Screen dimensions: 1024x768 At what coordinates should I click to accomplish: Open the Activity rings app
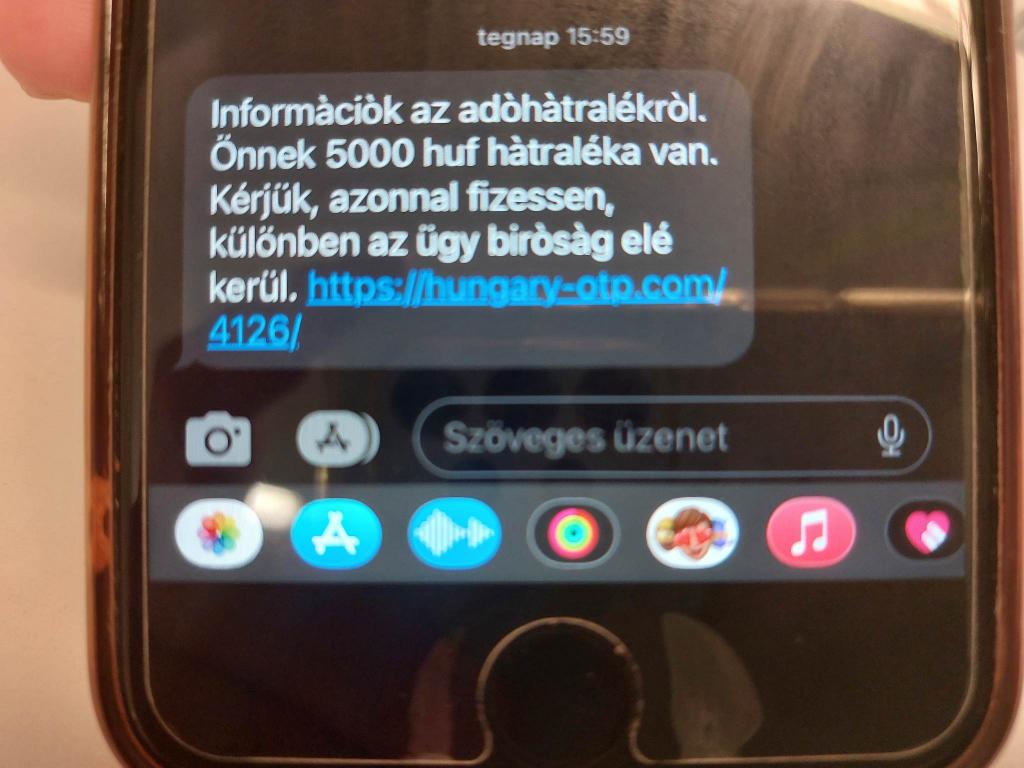click(x=573, y=533)
